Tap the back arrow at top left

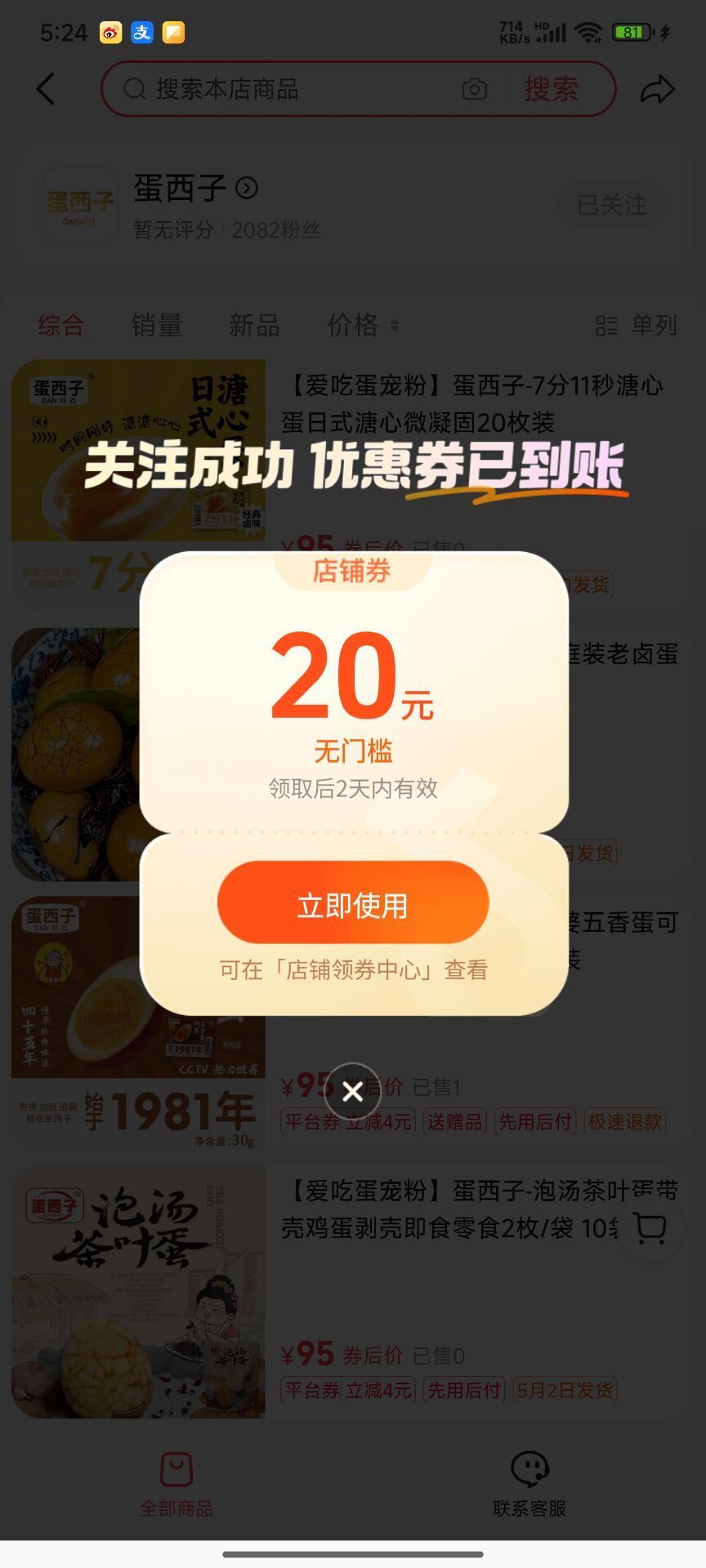pyautogui.click(x=47, y=89)
